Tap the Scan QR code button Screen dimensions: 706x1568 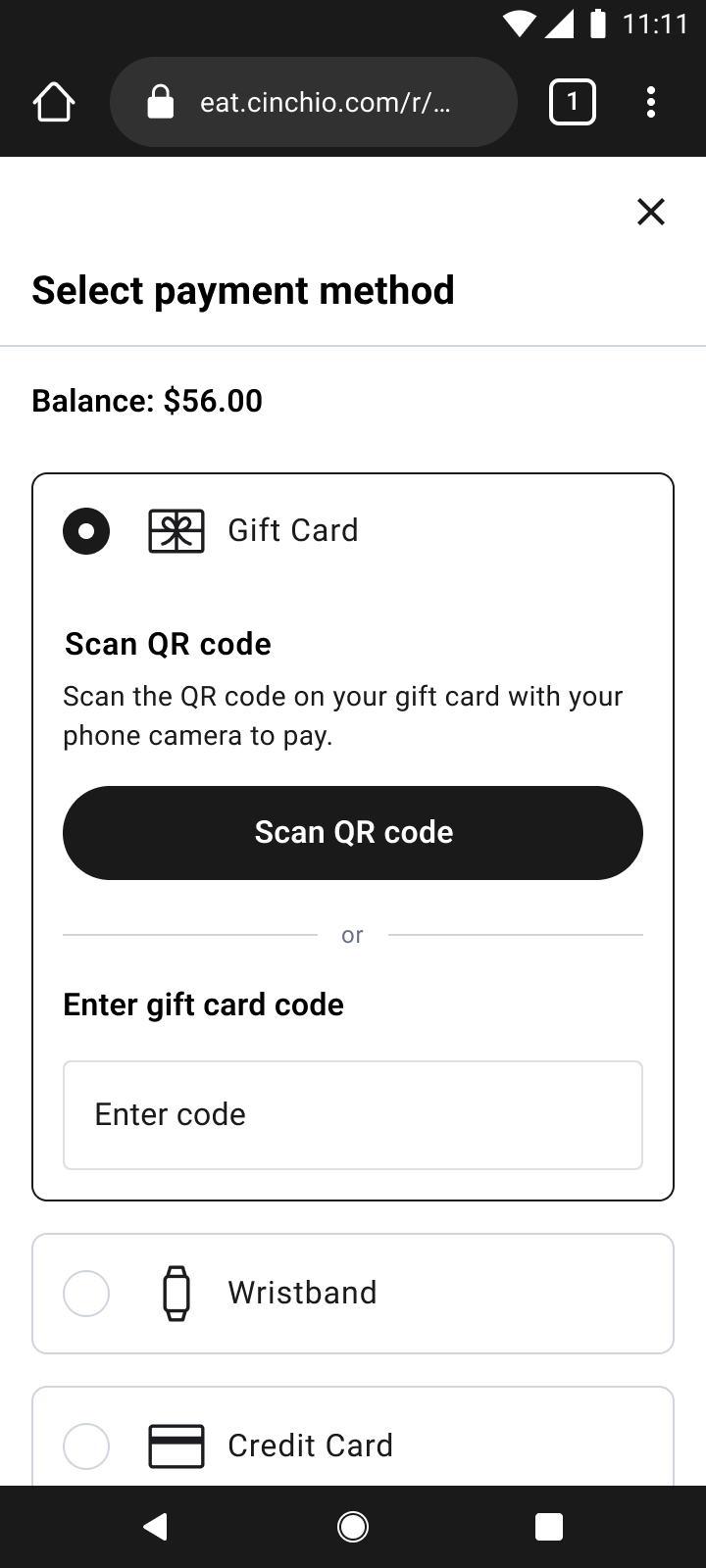(x=353, y=833)
